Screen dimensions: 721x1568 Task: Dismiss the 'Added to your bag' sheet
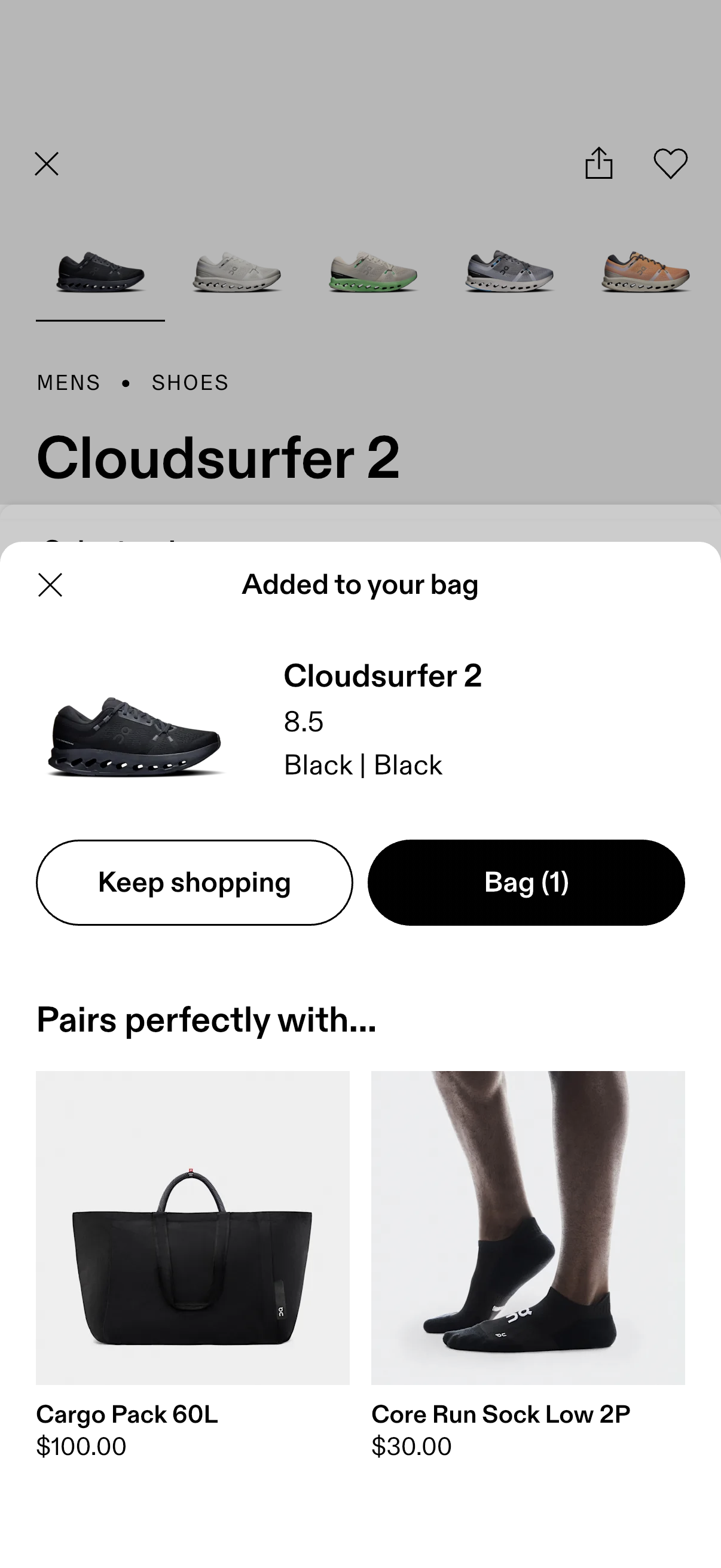50,585
